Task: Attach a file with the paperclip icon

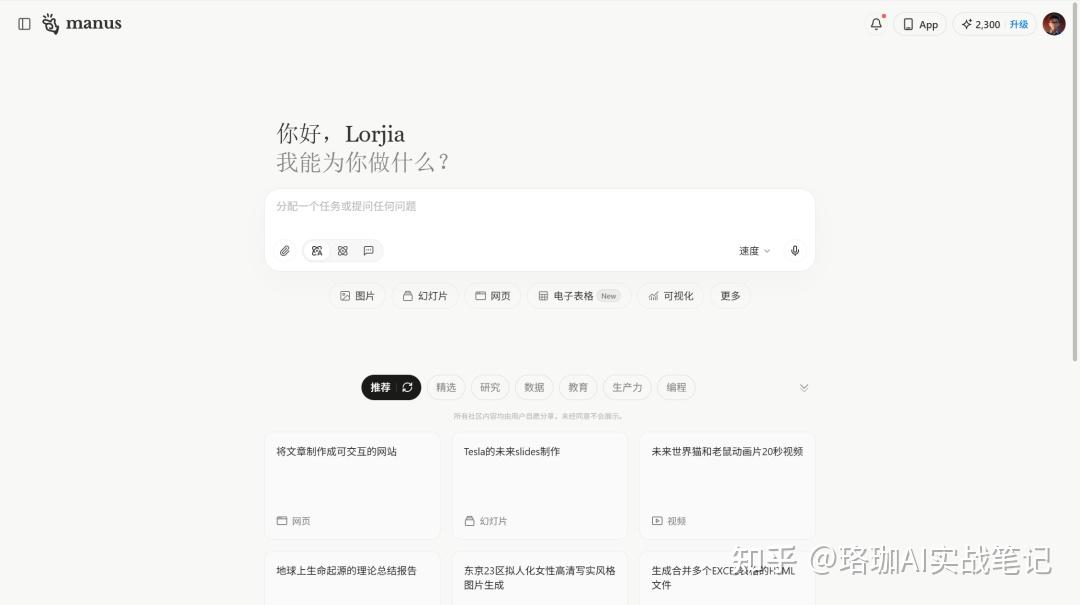Action: [x=285, y=251]
